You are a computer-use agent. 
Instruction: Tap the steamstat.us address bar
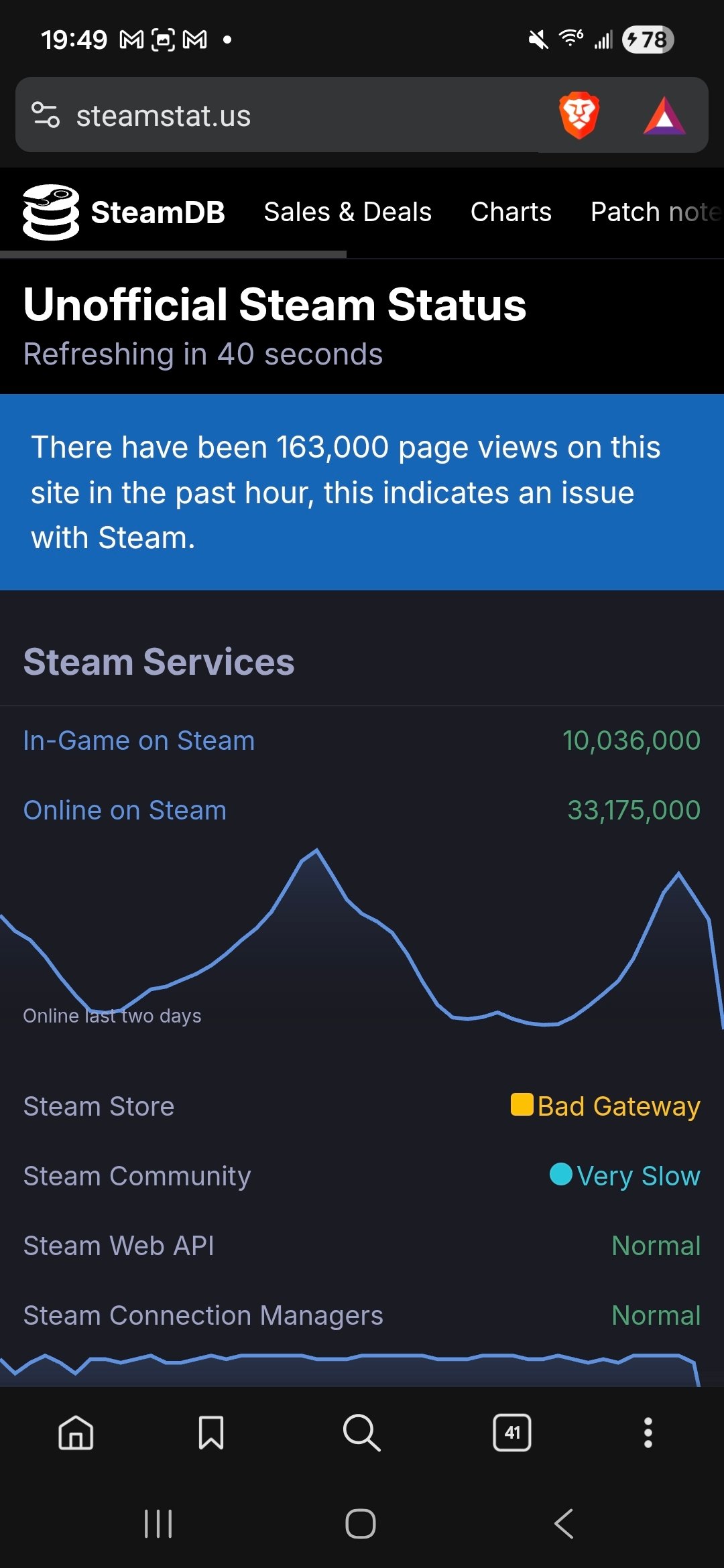click(x=295, y=115)
